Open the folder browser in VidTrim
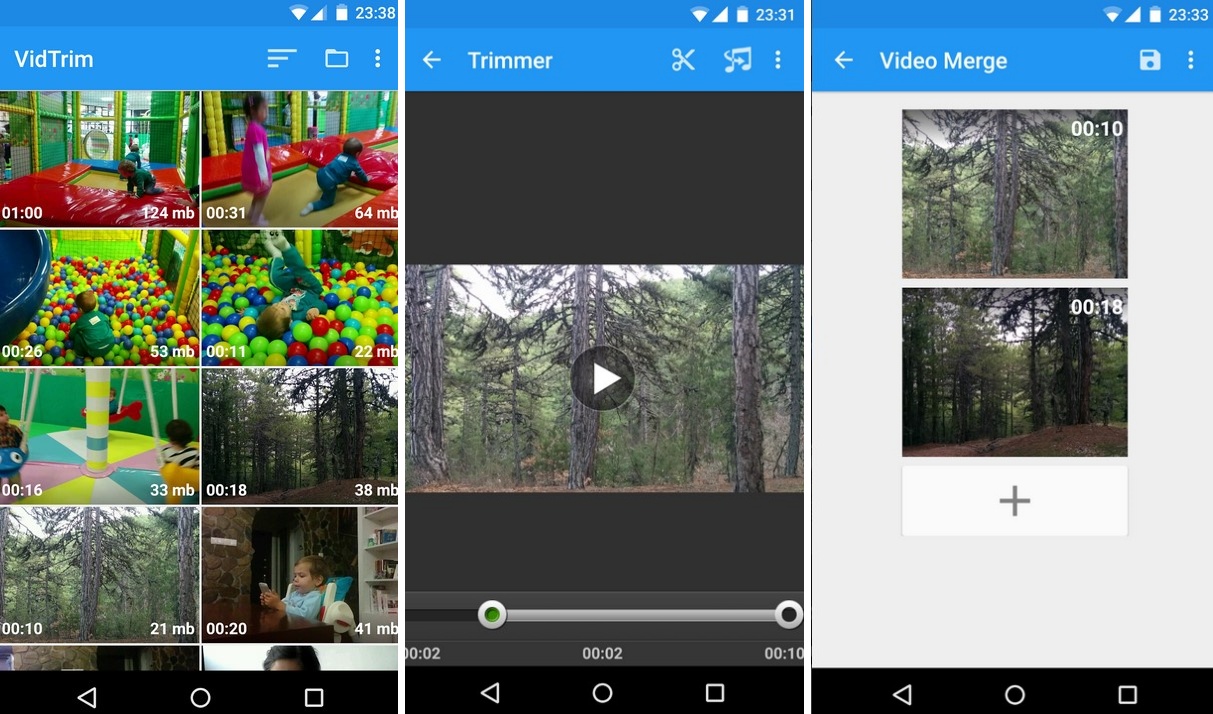Screen dimensions: 1213x714 point(337,59)
